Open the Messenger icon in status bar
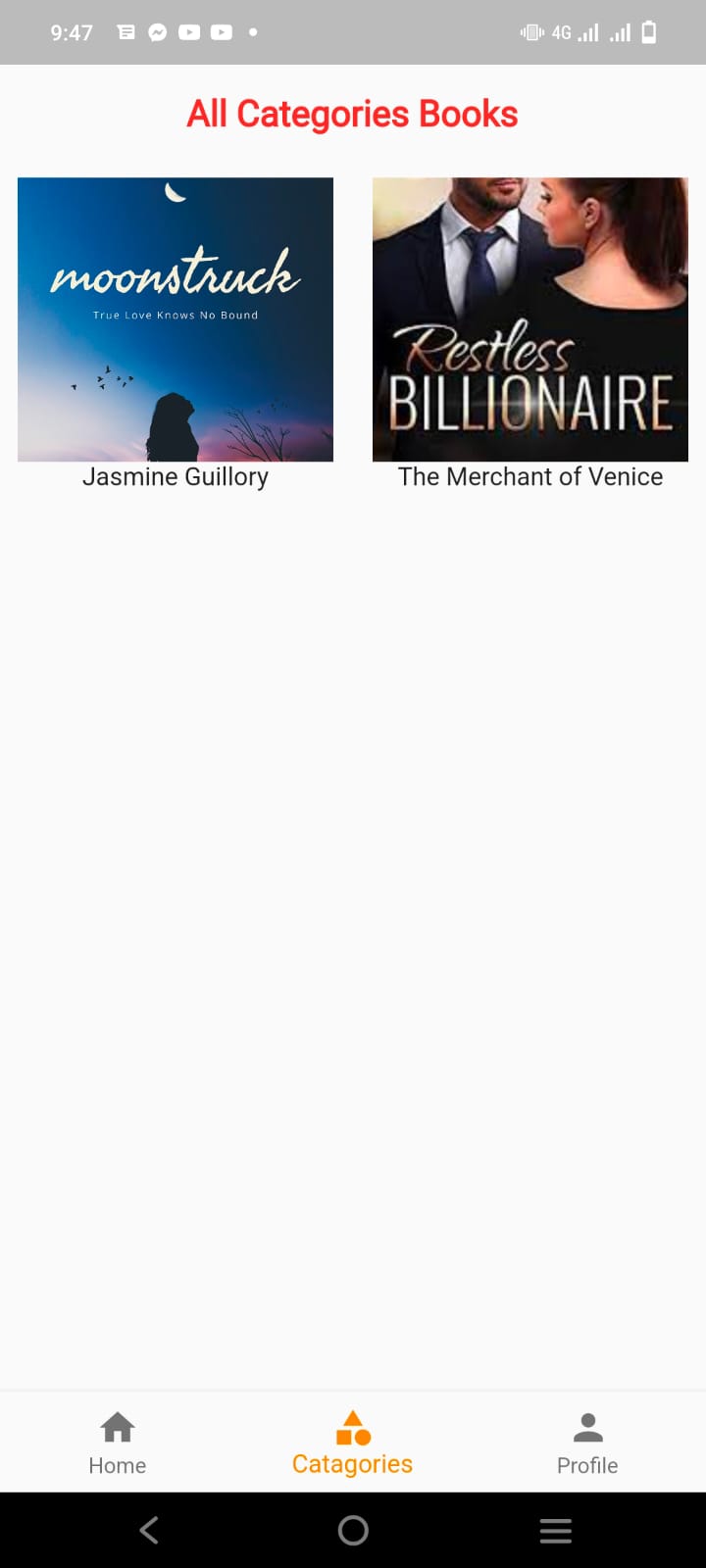The width and height of the screenshot is (706, 1568). point(157,31)
